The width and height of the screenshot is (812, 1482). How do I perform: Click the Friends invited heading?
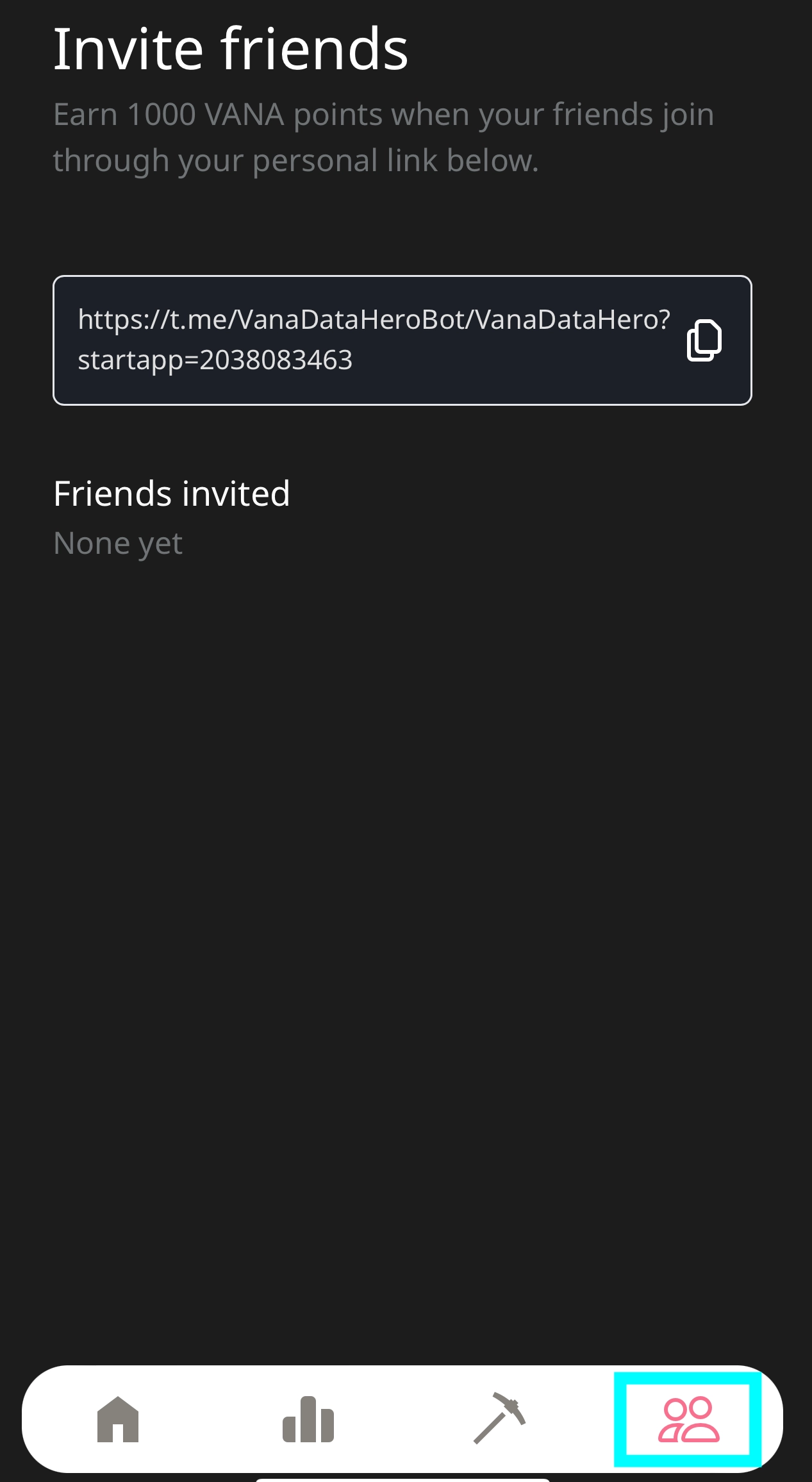(172, 493)
